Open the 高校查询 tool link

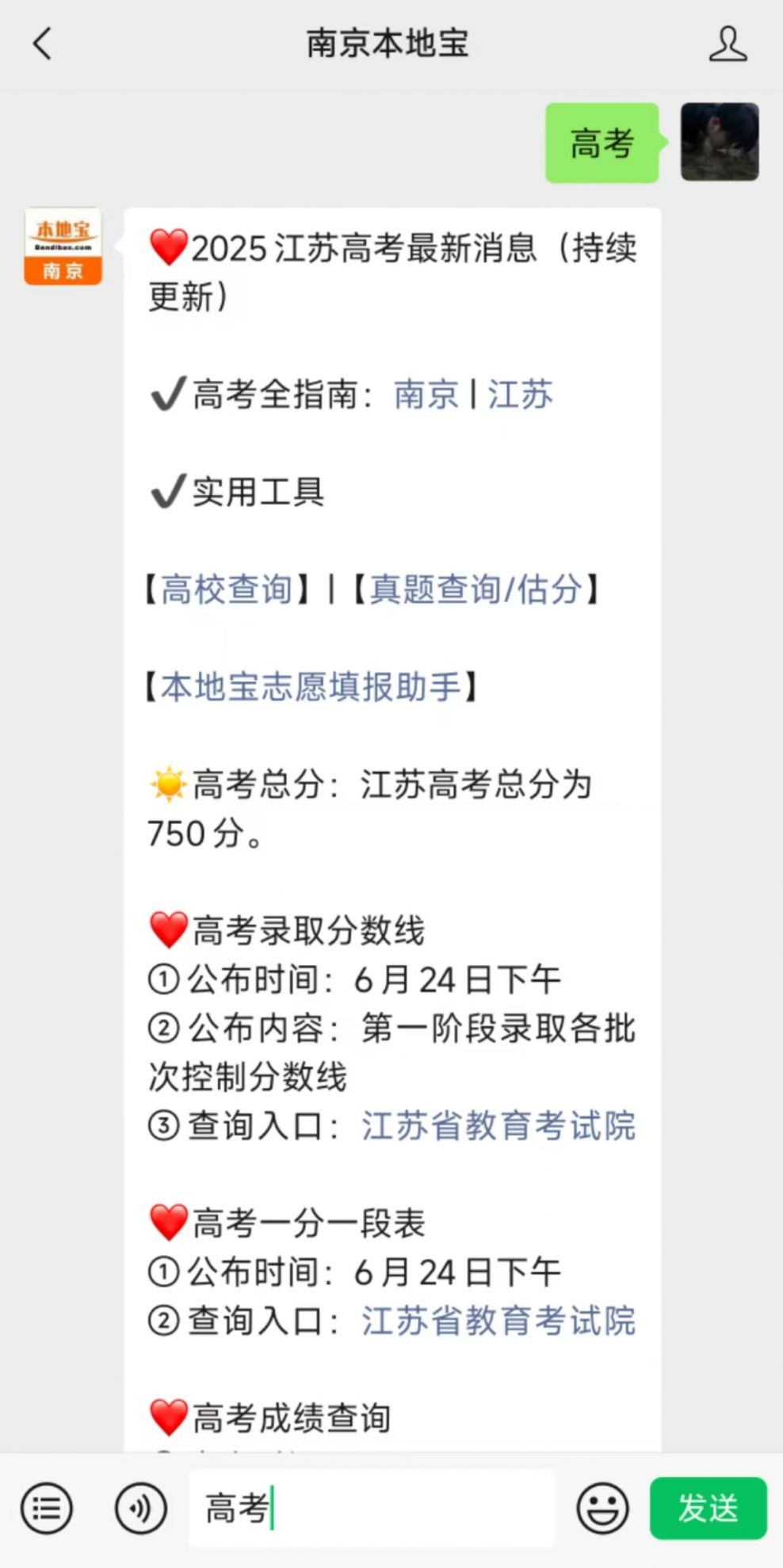(227, 589)
